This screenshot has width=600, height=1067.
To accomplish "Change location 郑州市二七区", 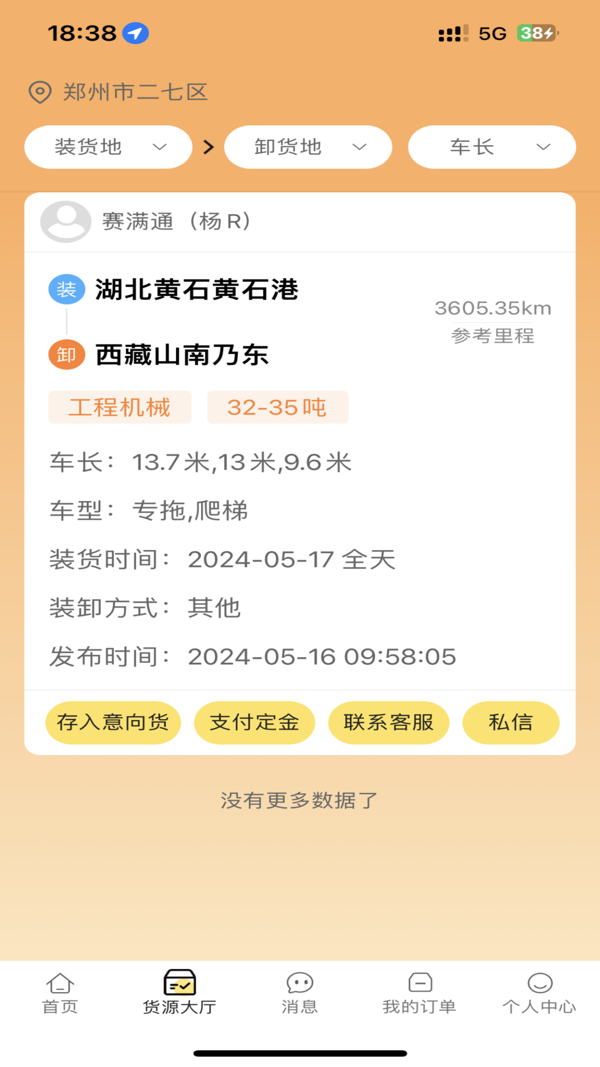I will coord(118,92).
